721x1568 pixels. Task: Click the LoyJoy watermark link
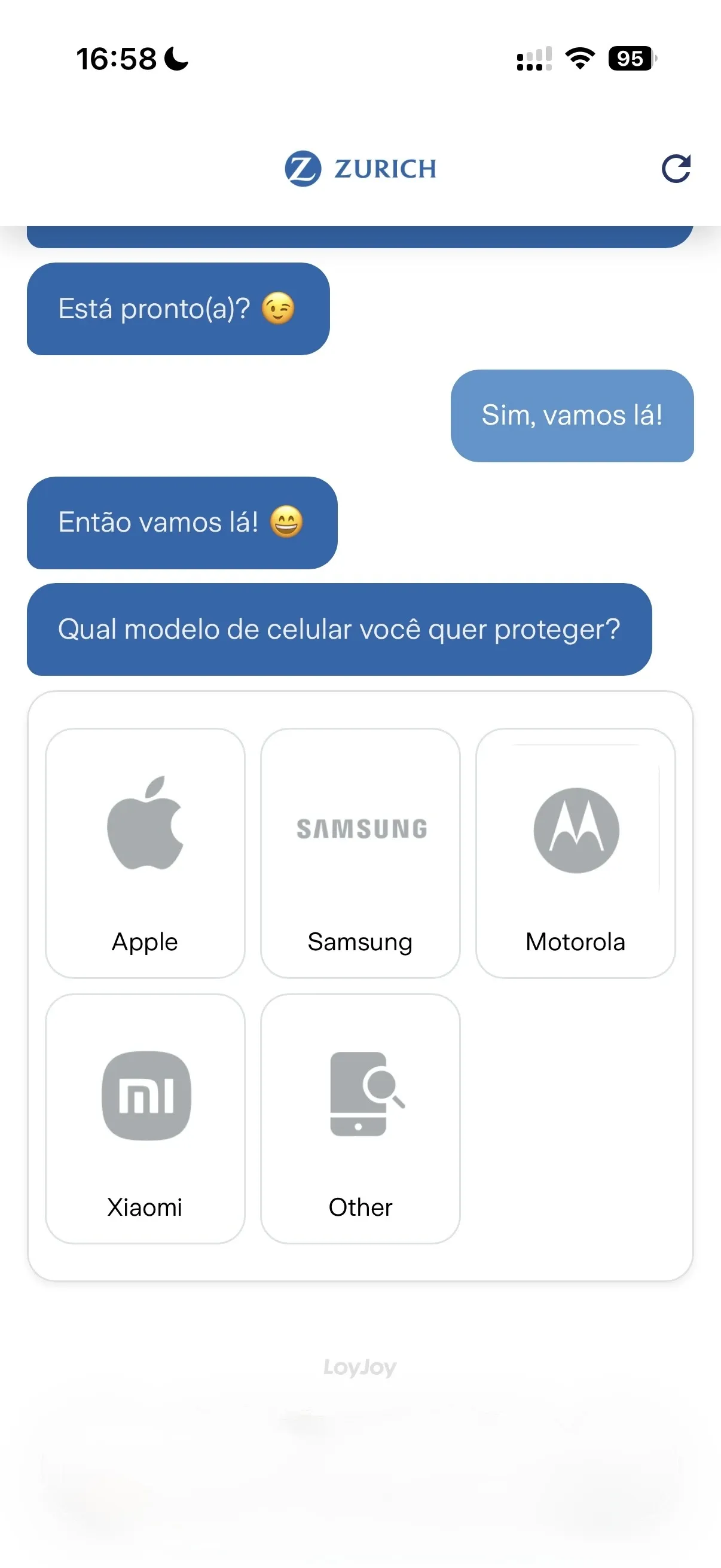pos(359,1365)
